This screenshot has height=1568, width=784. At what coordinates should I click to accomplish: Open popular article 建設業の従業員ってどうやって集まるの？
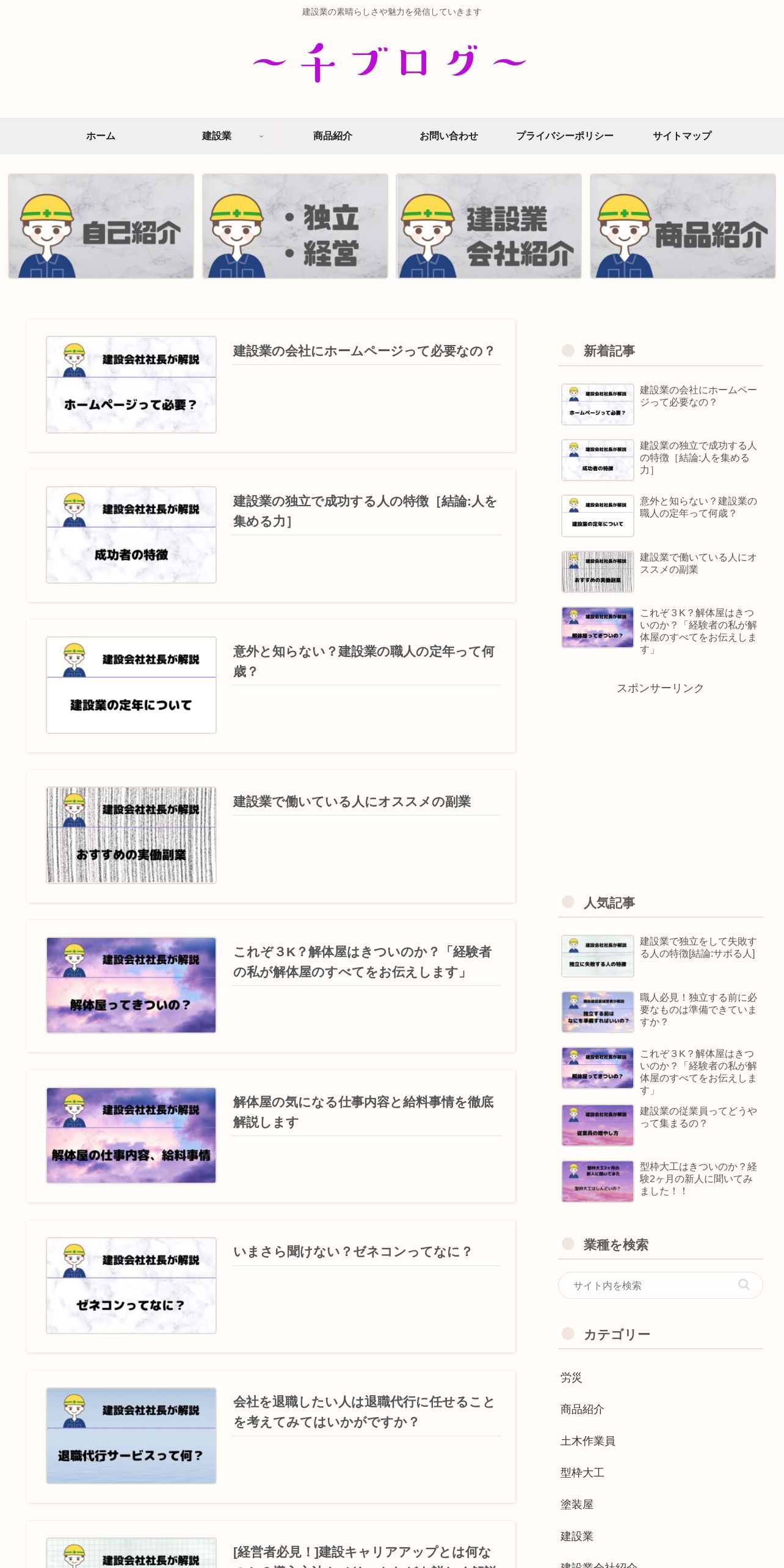click(x=661, y=1125)
